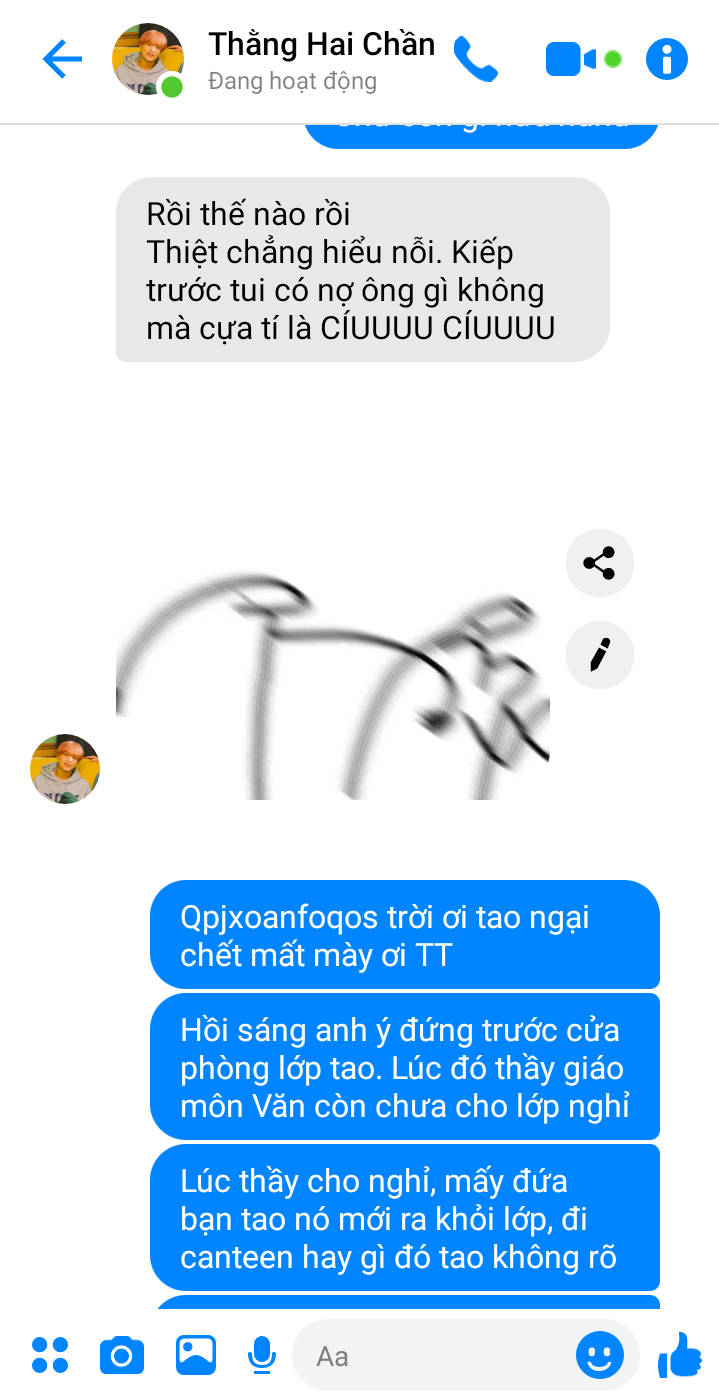Screen dimensions: 719x1398
Task: Open the emoji picker
Action: (x=600, y=1356)
